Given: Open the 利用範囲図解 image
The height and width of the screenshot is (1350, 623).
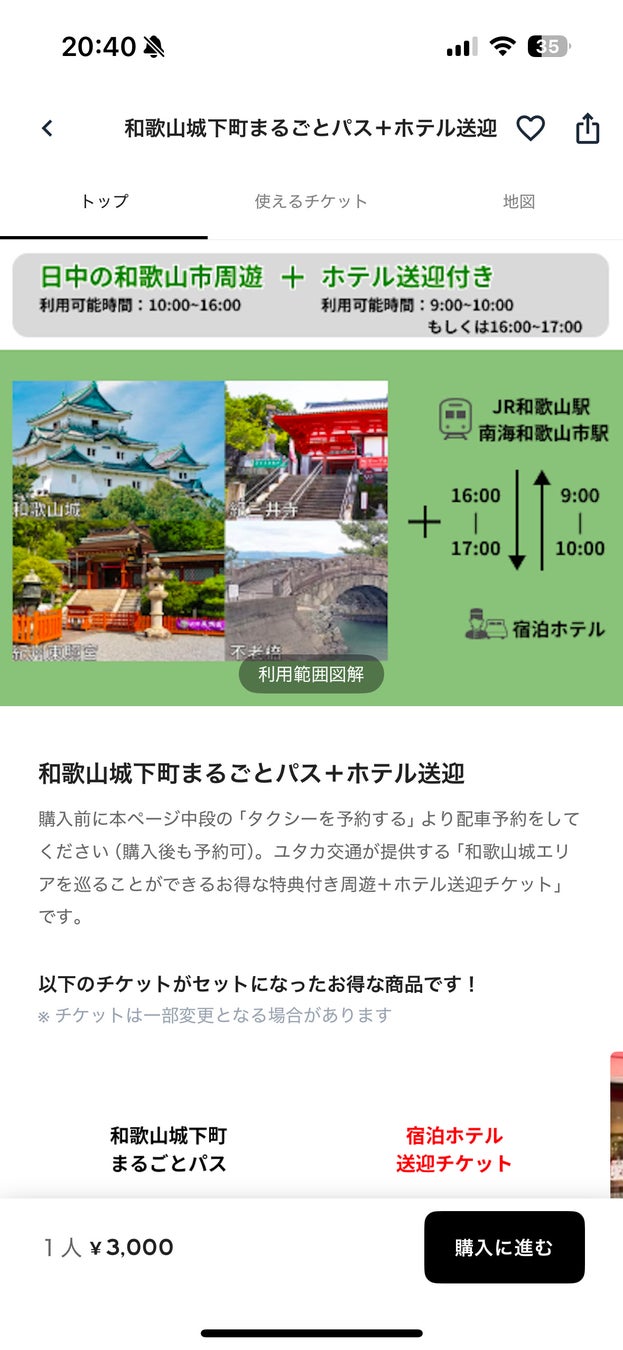Looking at the screenshot, I should point(311,674).
